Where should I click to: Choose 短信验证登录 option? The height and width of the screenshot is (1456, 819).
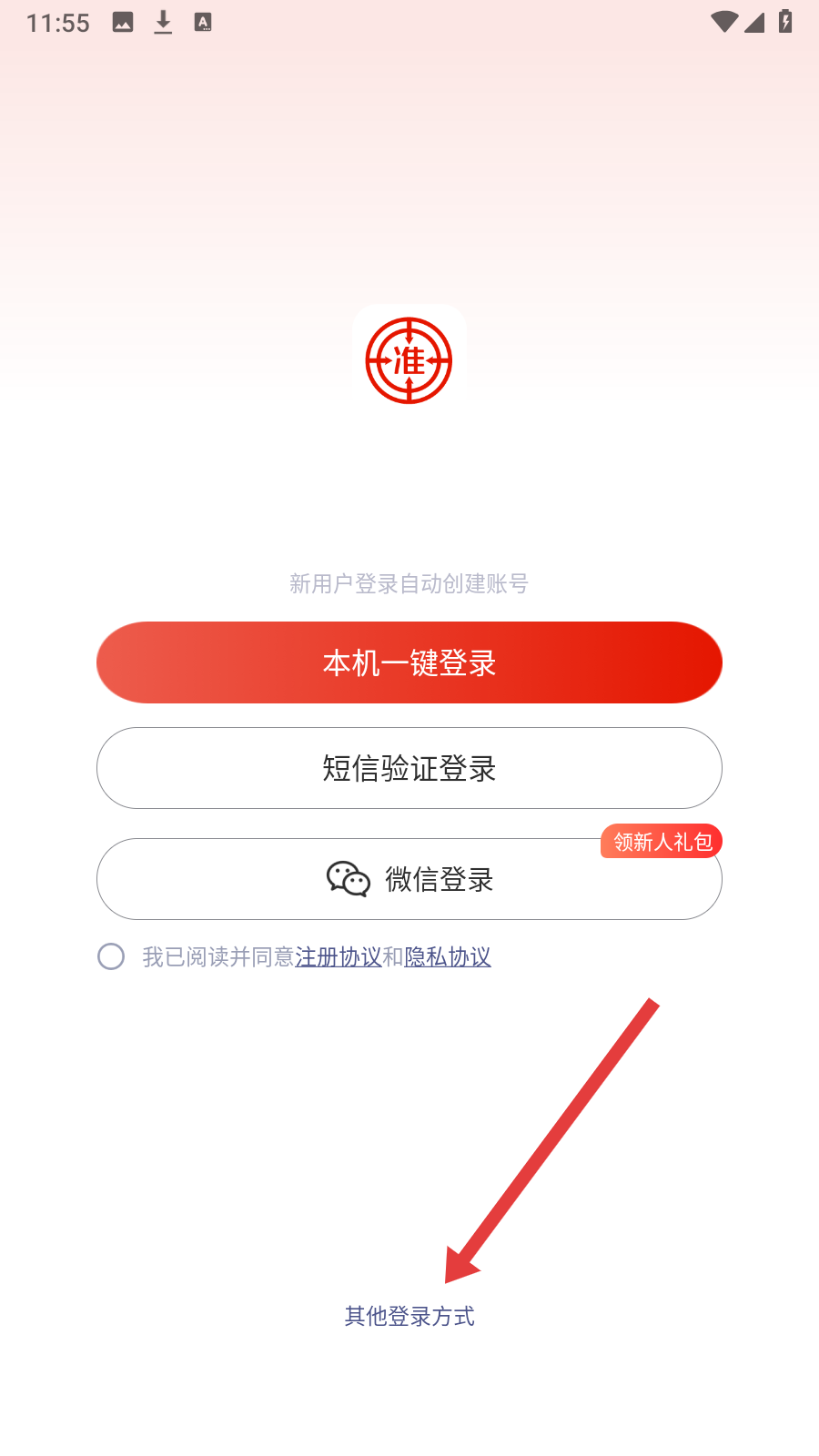[409, 768]
